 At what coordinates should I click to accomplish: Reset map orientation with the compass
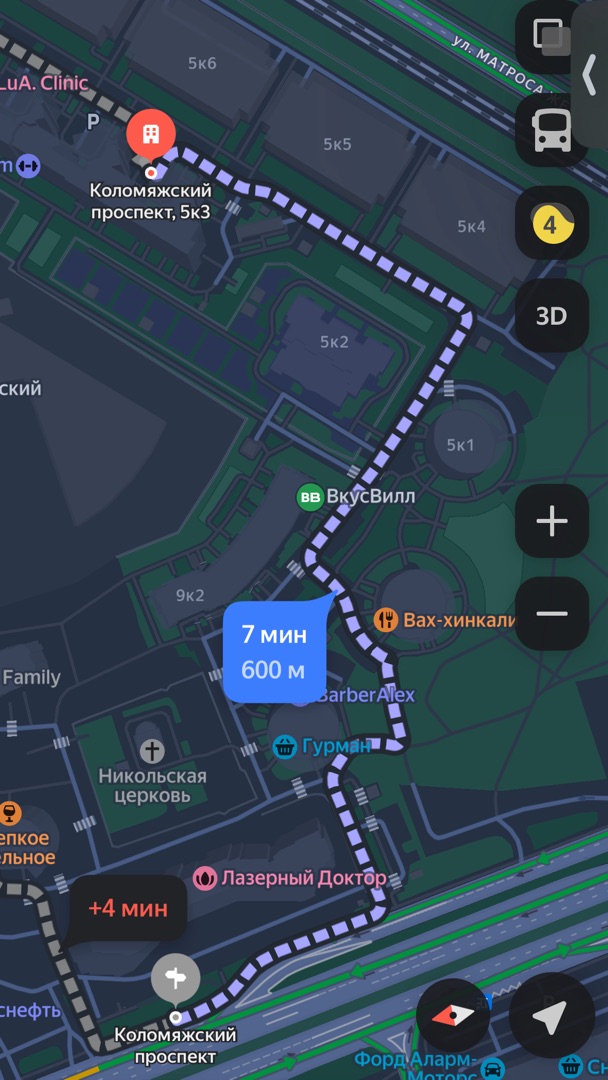(453, 1015)
